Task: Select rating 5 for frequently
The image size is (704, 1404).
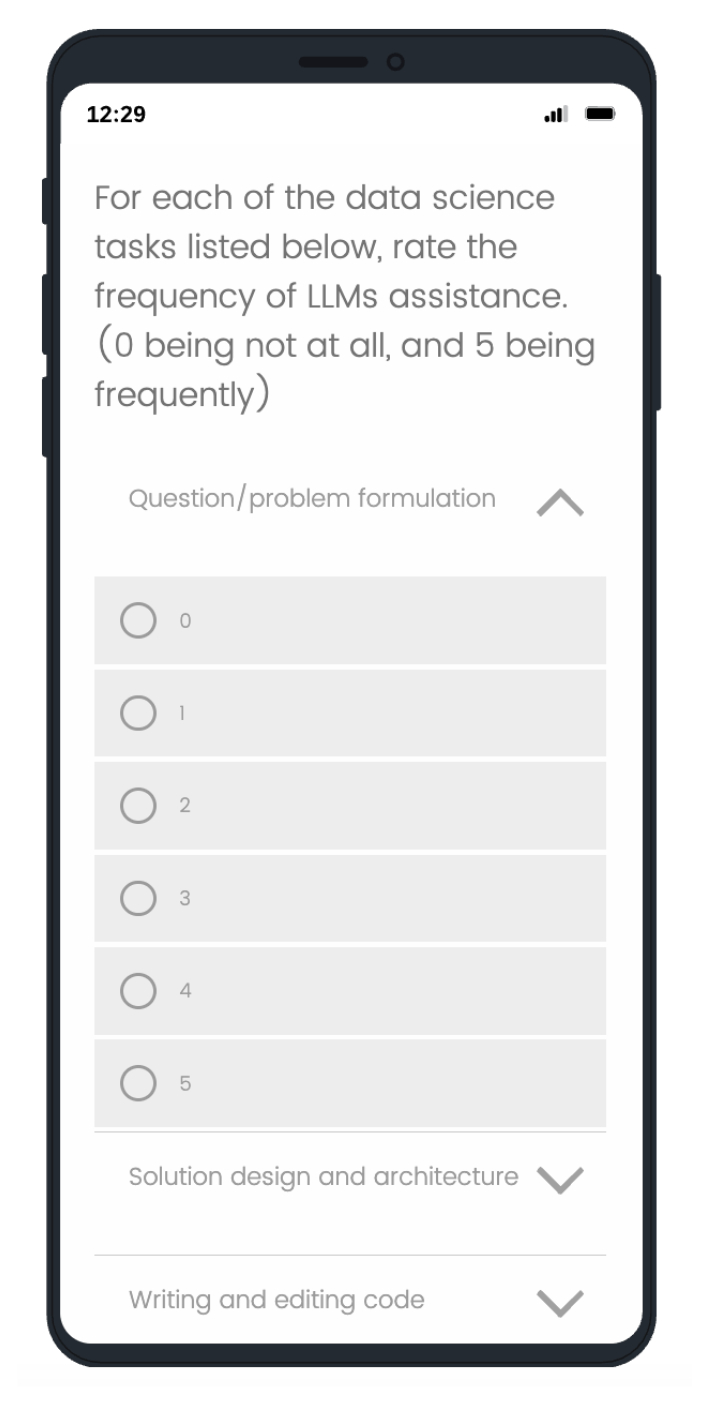Action: 139,1083
